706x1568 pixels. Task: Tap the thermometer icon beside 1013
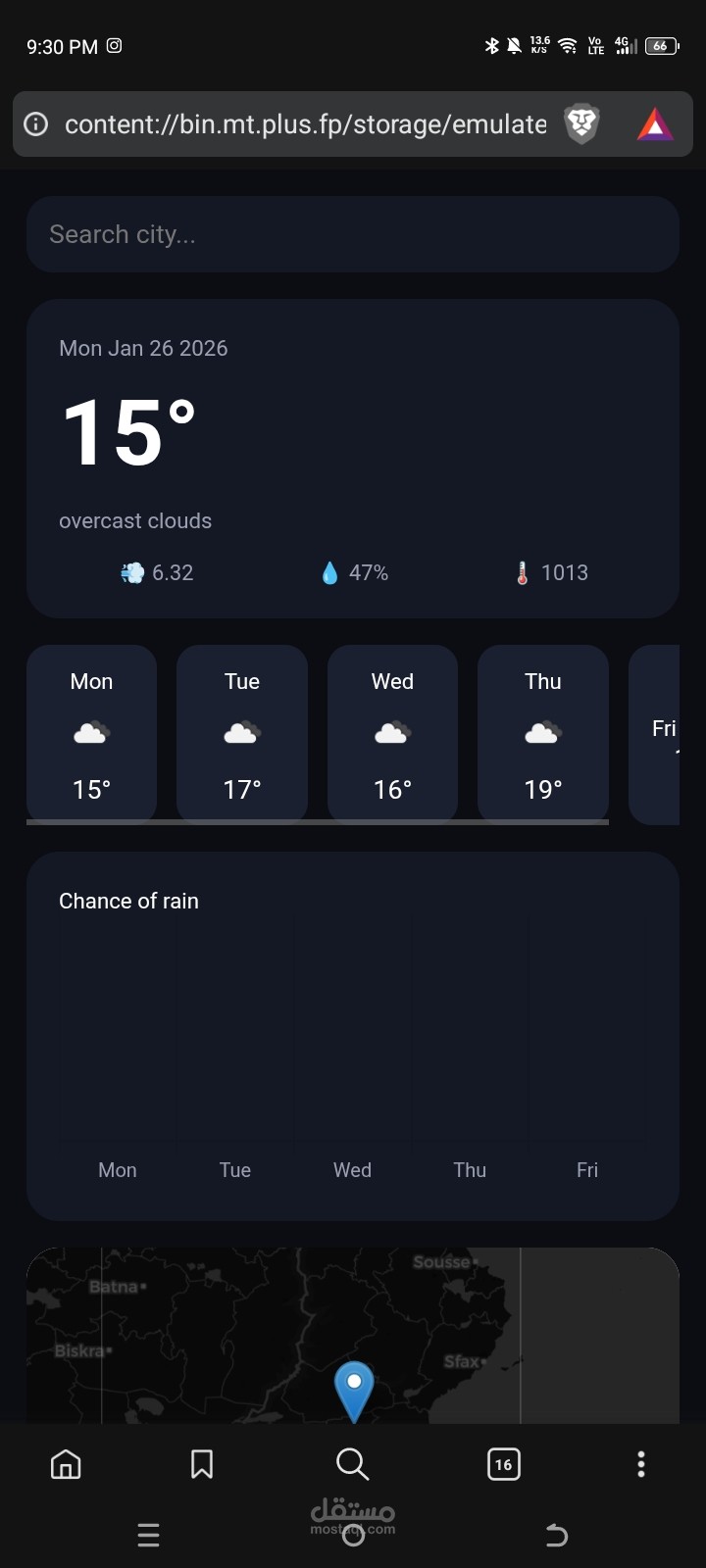[x=521, y=572]
